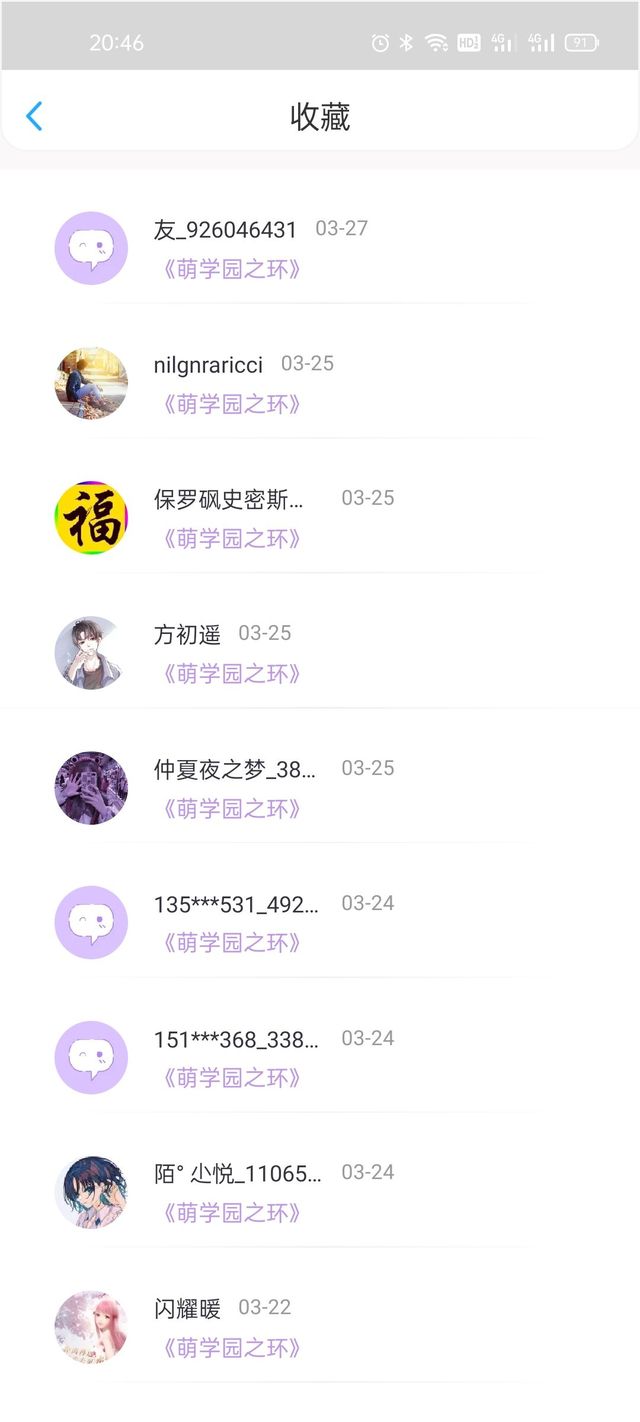Go back from the 收藏 page
The width and height of the screenshot is (640, 1422).
pyautogui.click(x=34, y=117)
